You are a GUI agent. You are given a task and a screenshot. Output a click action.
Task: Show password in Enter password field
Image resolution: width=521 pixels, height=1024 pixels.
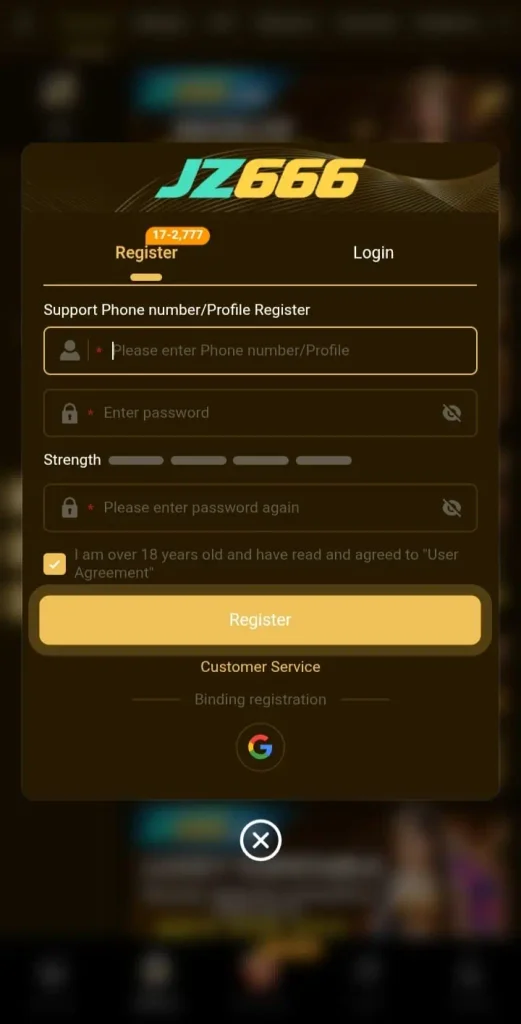point(451,413)
